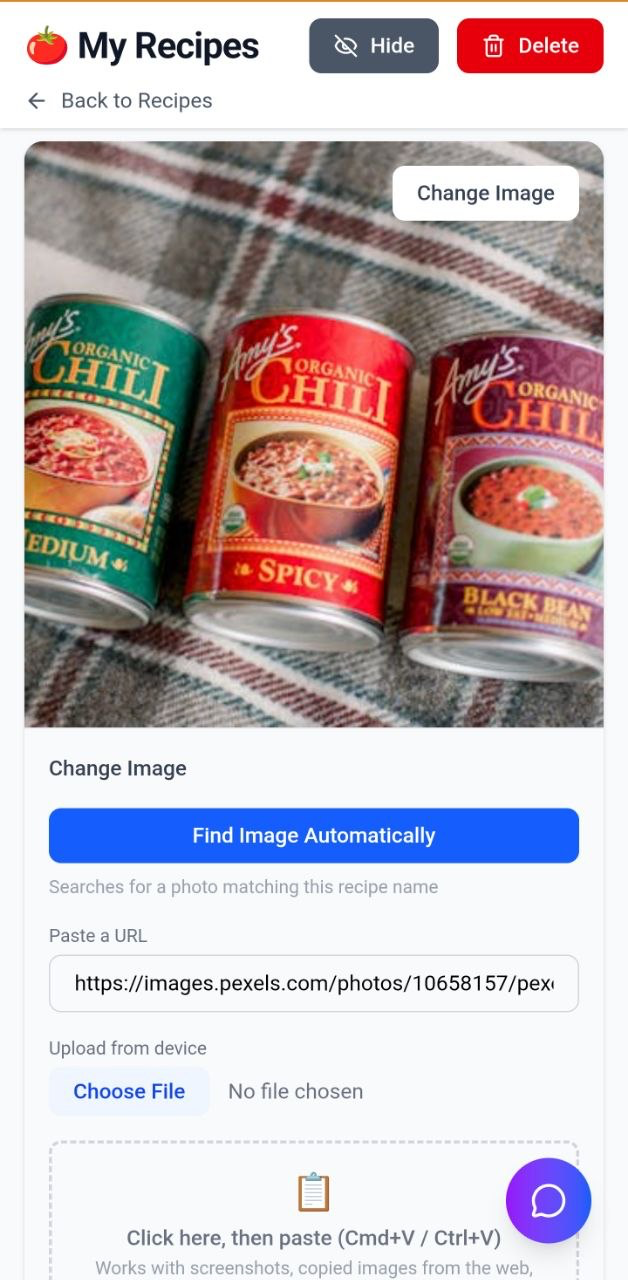Image resolution: width=628 pixels, height=1280 pixels.
Task: Choose a file to upload
Action: point(129,1092)
